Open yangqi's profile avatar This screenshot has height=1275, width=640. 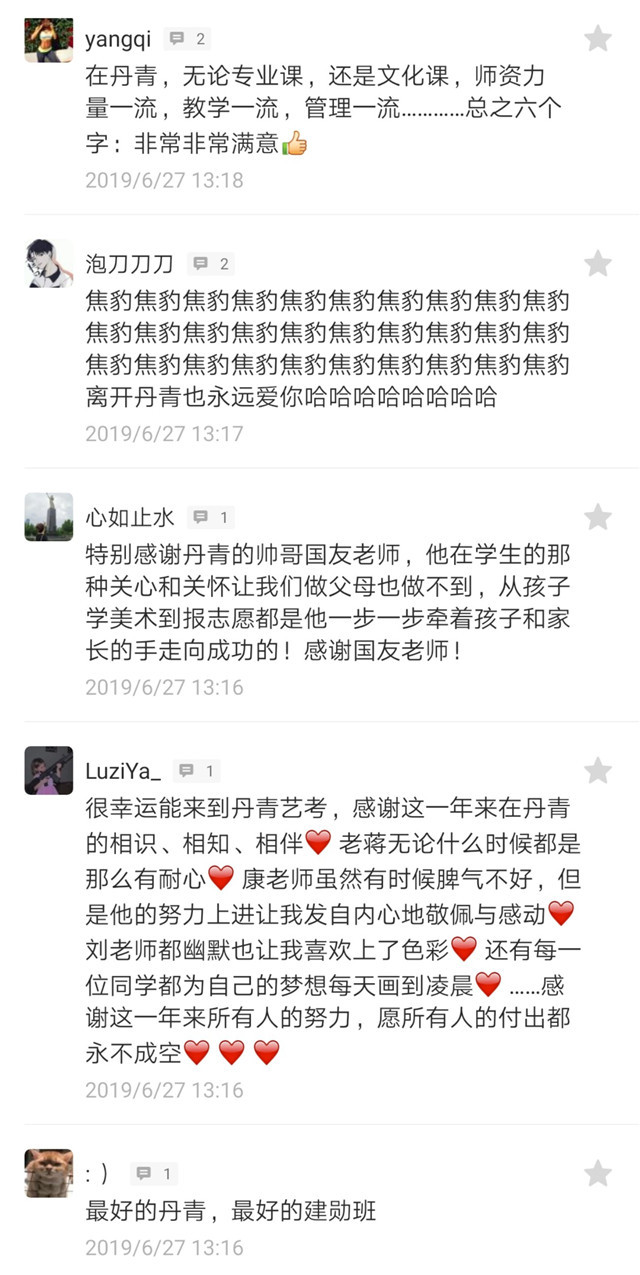49,40
